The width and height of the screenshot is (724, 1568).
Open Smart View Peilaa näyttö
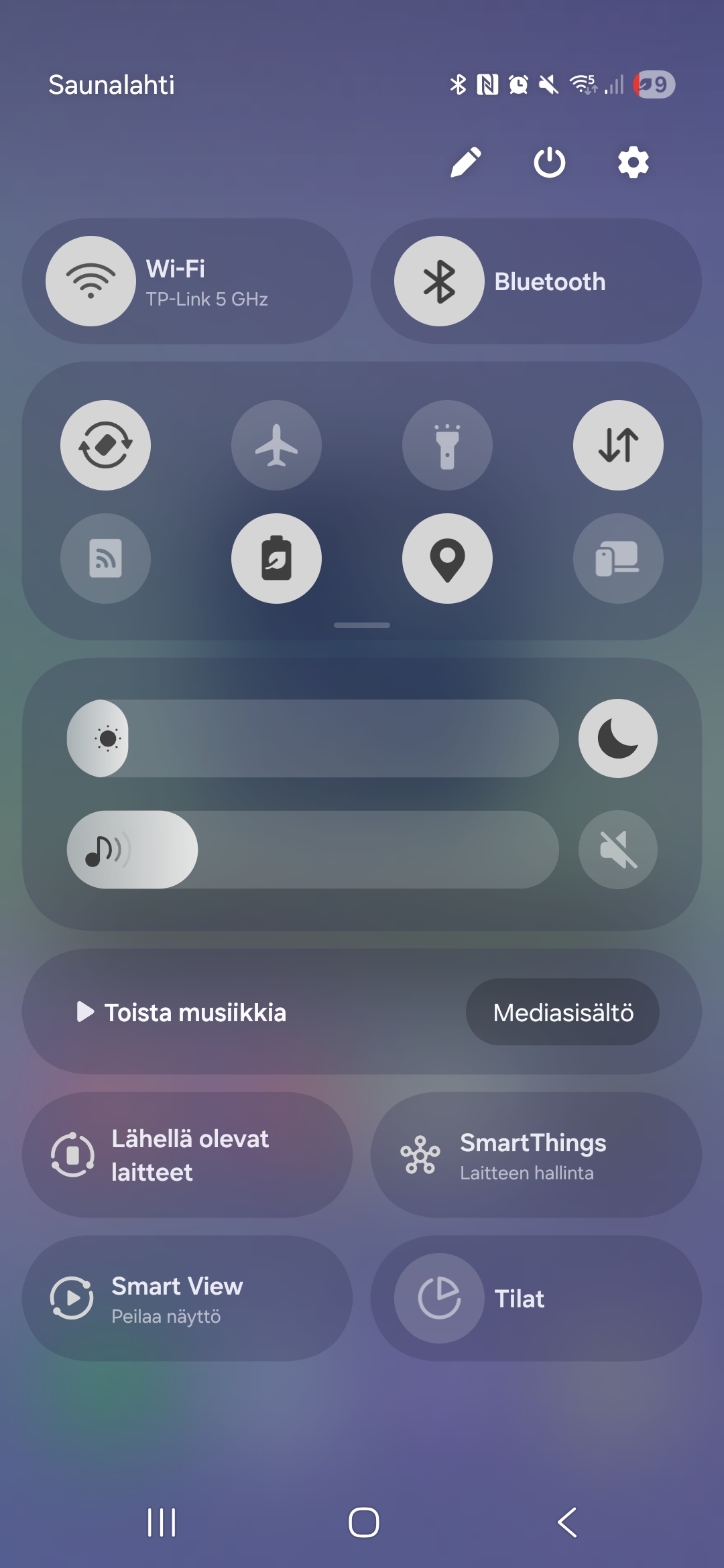click(x=188, y=1299)
